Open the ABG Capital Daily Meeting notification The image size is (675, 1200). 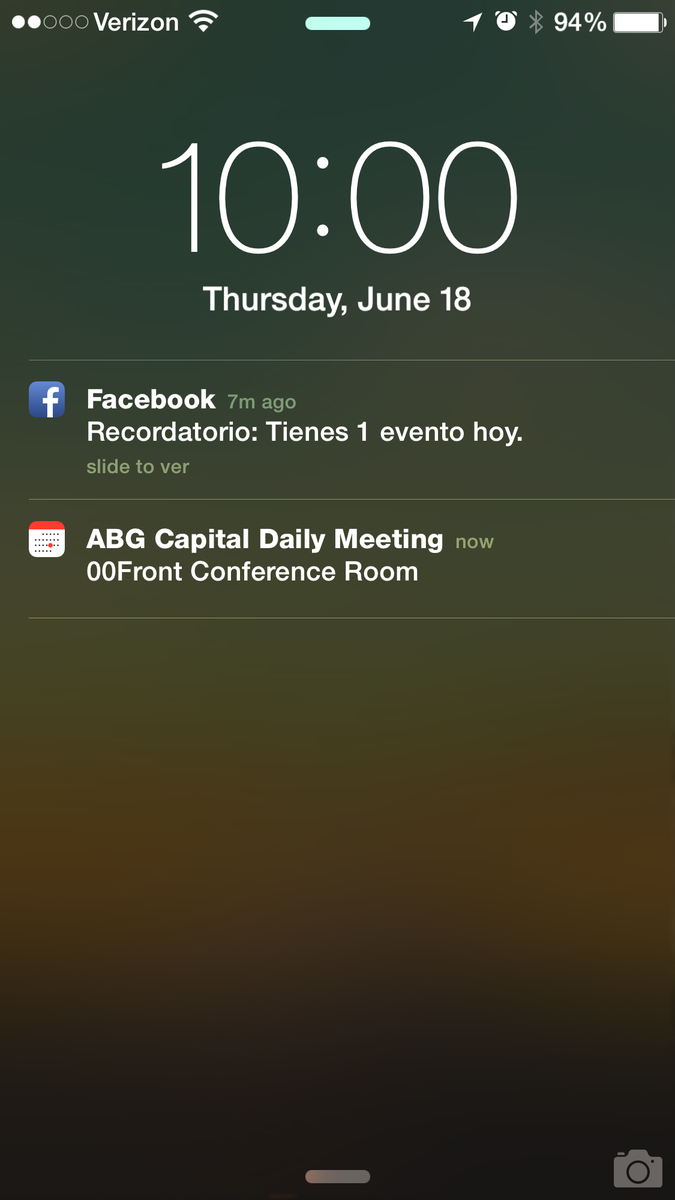265,556
